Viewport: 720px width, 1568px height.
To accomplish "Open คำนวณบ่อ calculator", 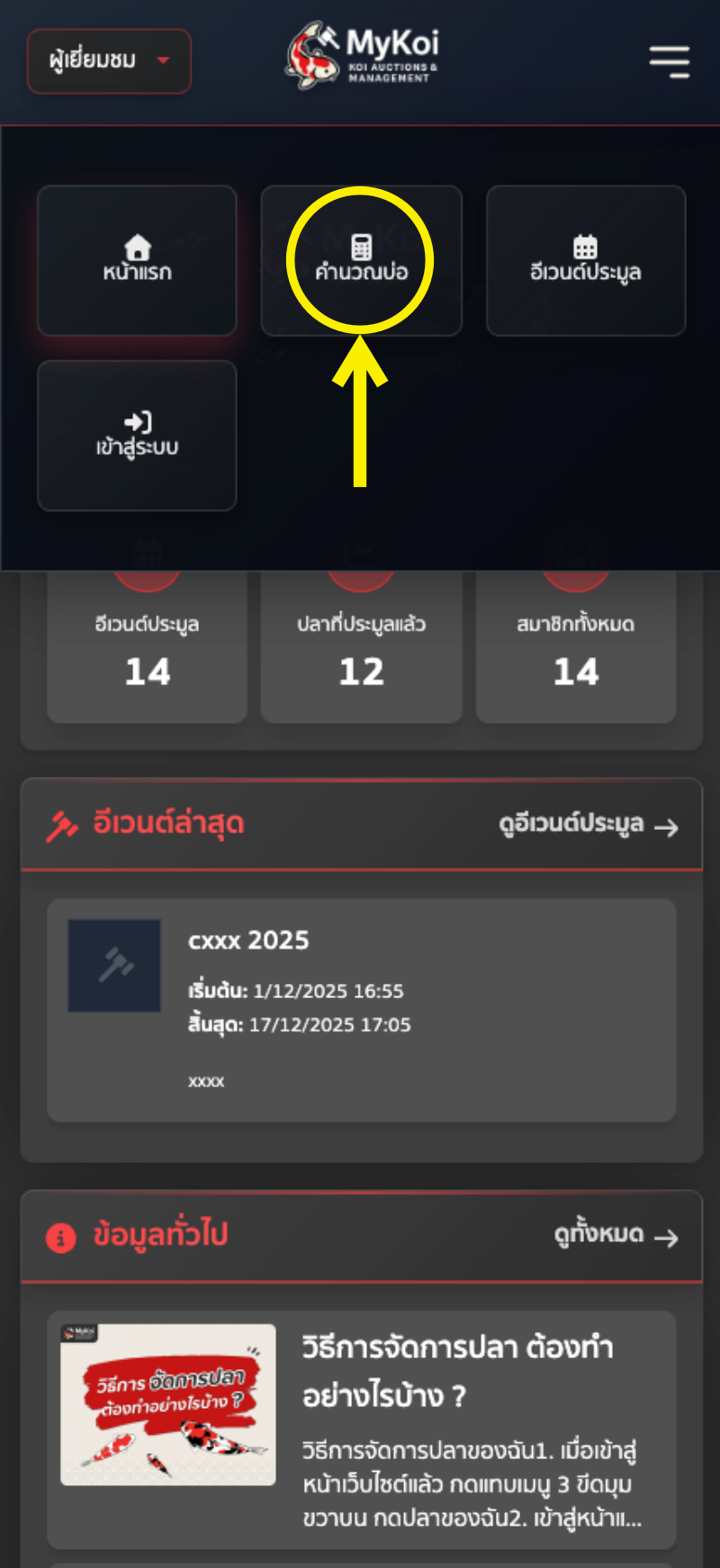I will (x=361, y=261).
